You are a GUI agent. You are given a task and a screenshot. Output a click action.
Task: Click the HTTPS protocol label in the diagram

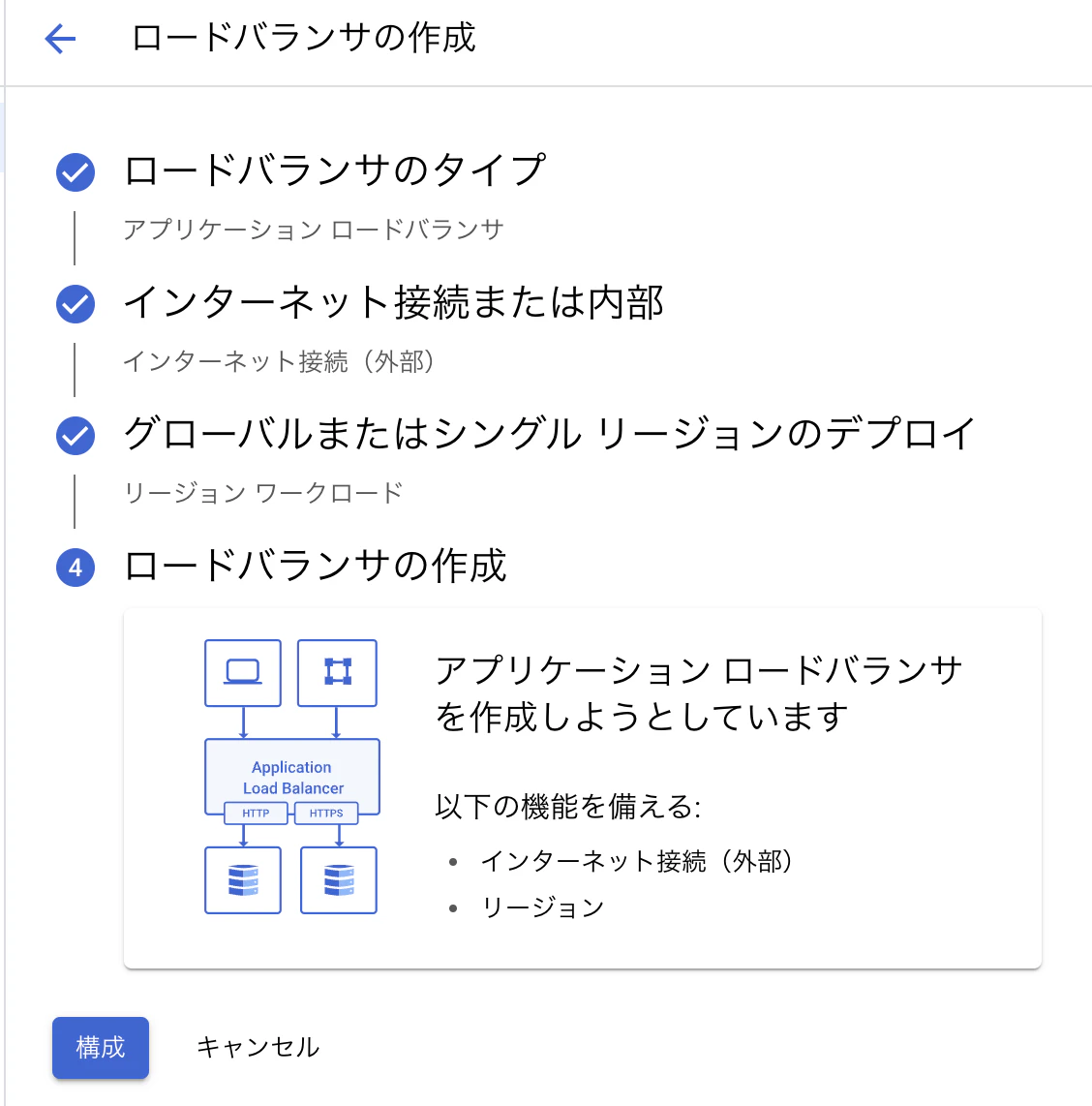[x=327, y=814]
